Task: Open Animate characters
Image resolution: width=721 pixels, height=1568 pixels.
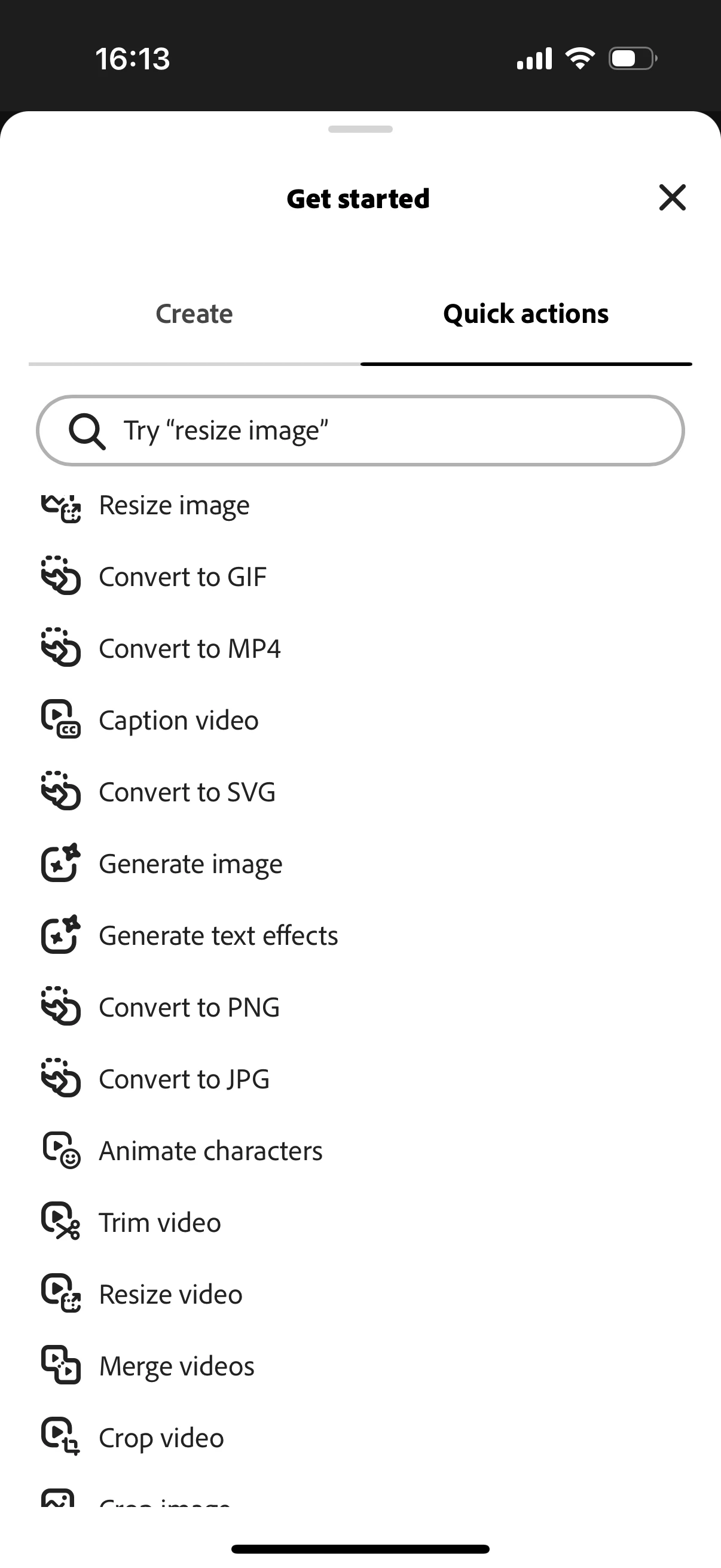Action: coord(210,1152)
